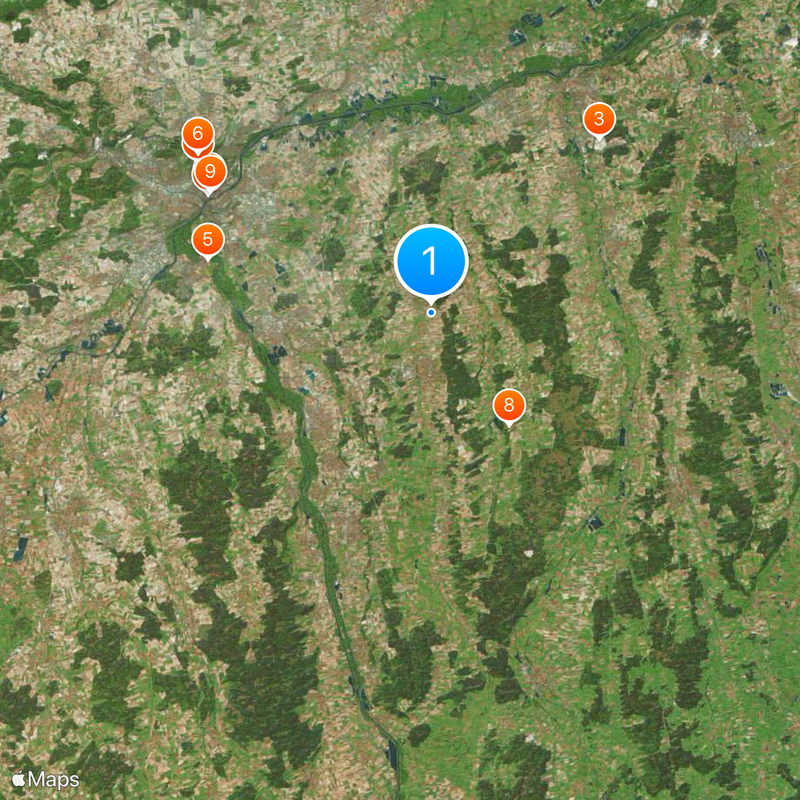Open the Apple Maps attribution logo
Viewport: 800px width, 800px height.
coord(46,778)
